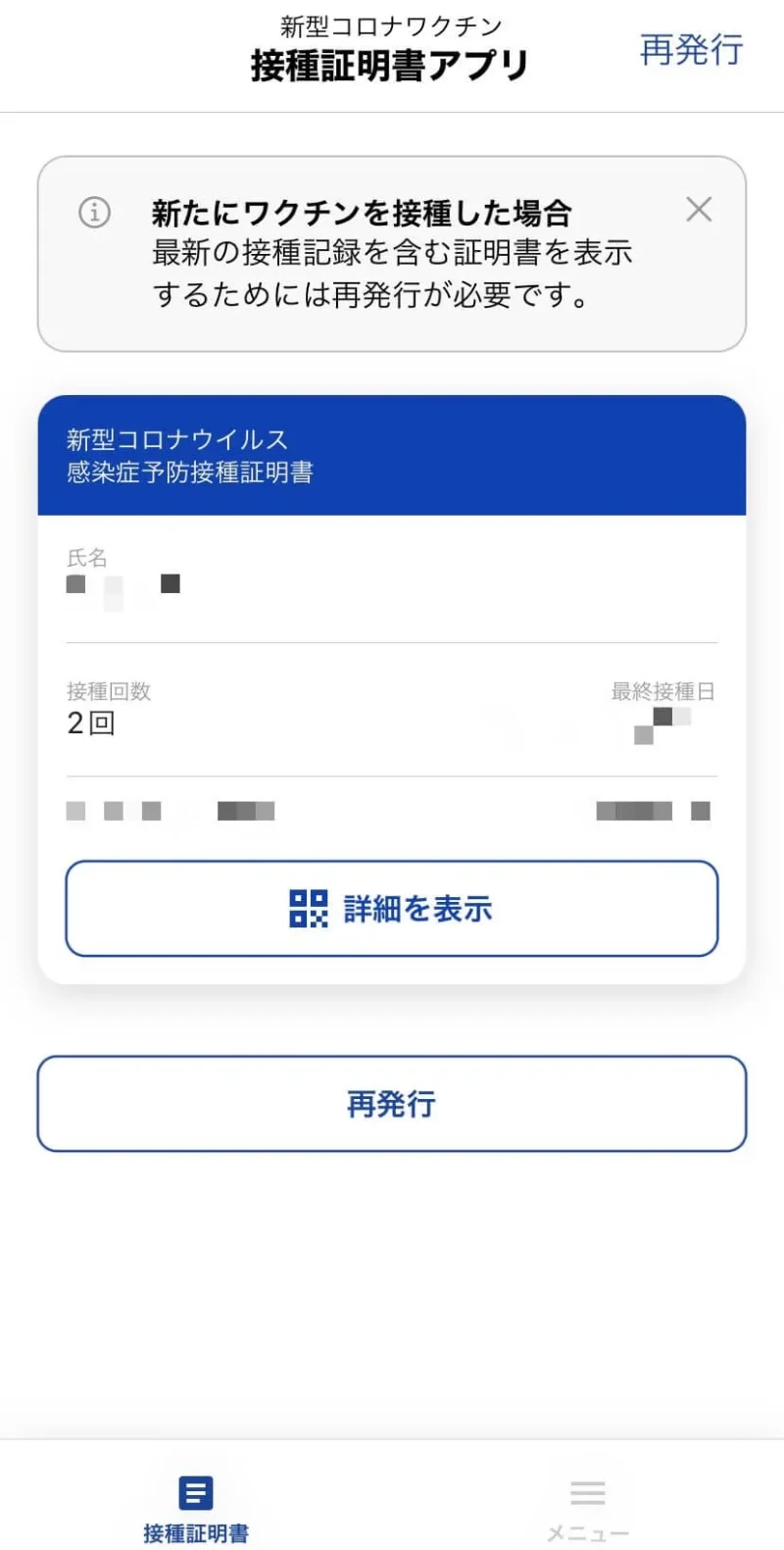Dismiss the new vaccination info banner
784x1550 pixels.
click(699, 209)
